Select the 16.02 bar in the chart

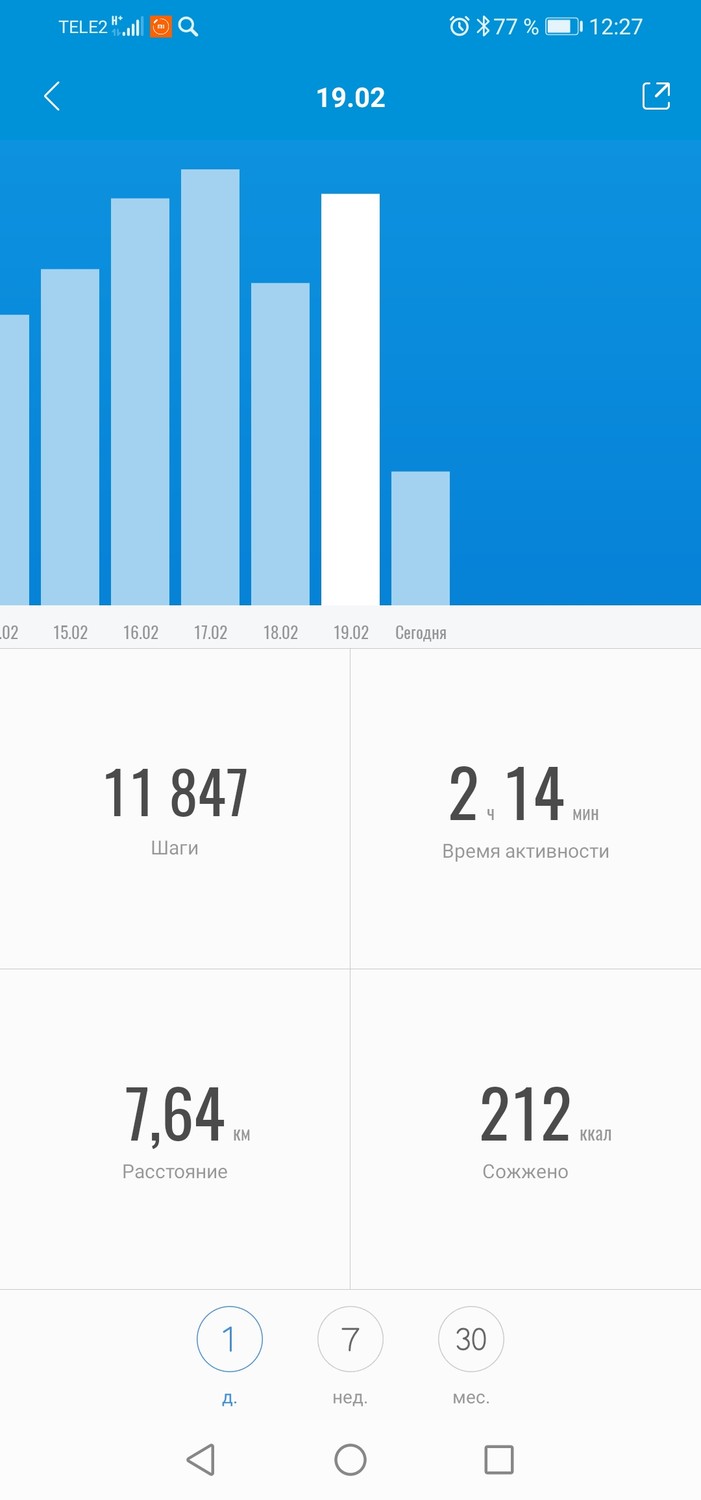140,402
